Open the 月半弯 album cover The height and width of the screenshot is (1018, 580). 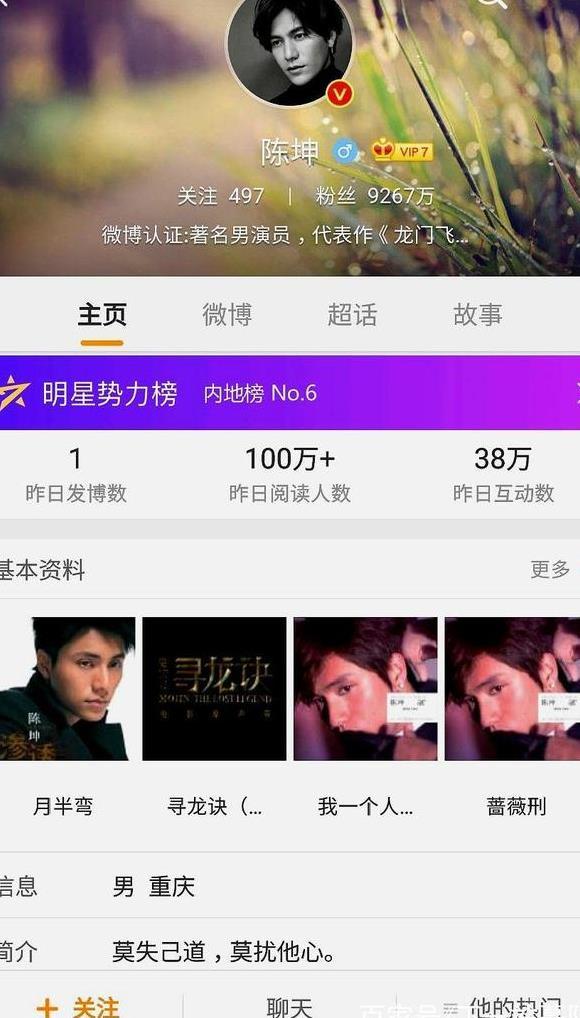point(68,689)
